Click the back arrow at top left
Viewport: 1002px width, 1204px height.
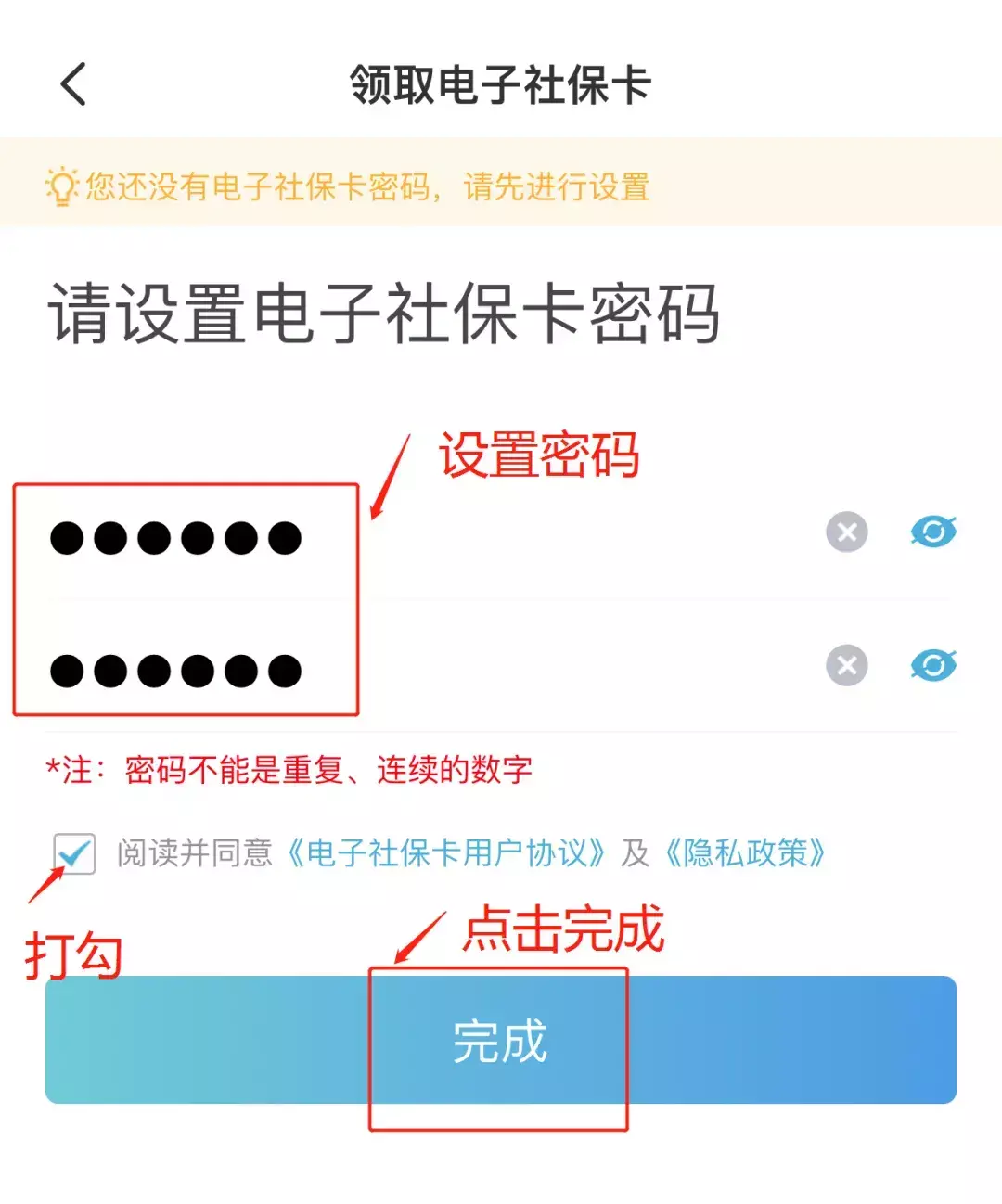point(71,85)
